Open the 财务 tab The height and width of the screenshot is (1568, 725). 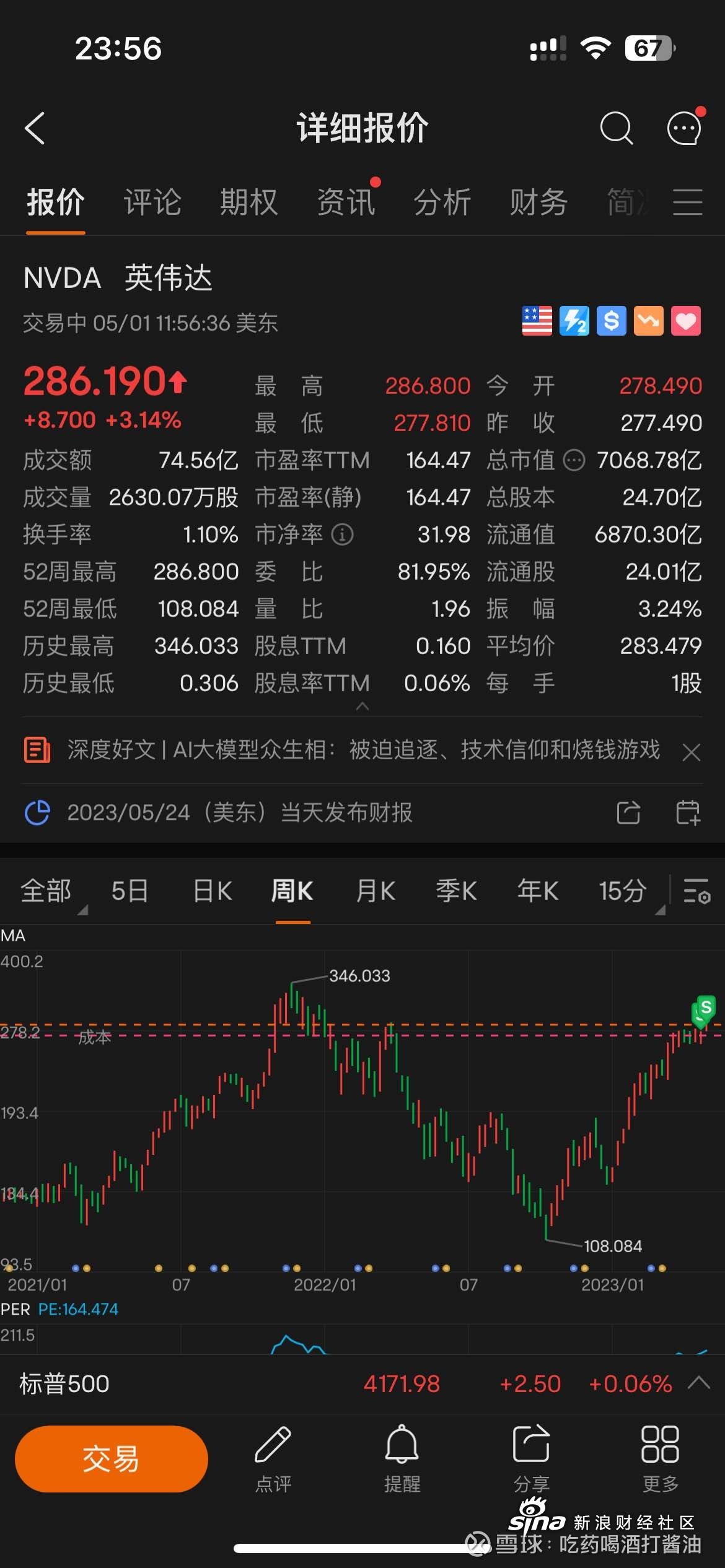(x=538, y=203)
